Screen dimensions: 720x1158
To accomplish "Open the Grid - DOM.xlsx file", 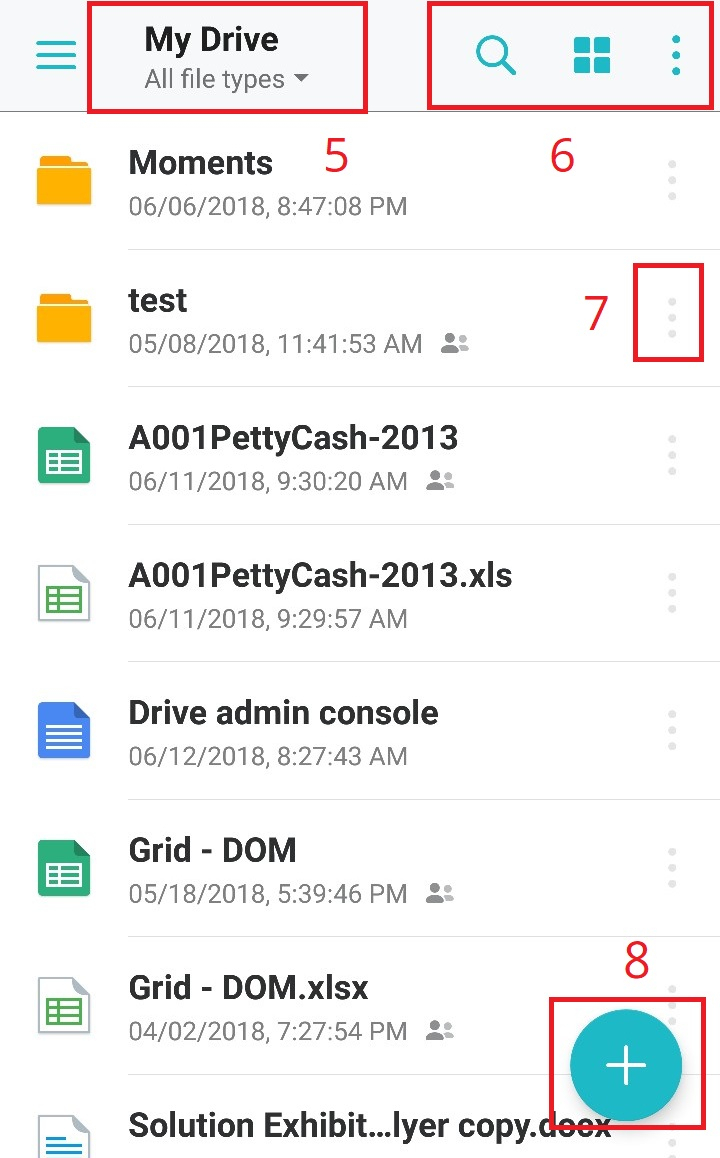I will click(x=300, y=1006).
